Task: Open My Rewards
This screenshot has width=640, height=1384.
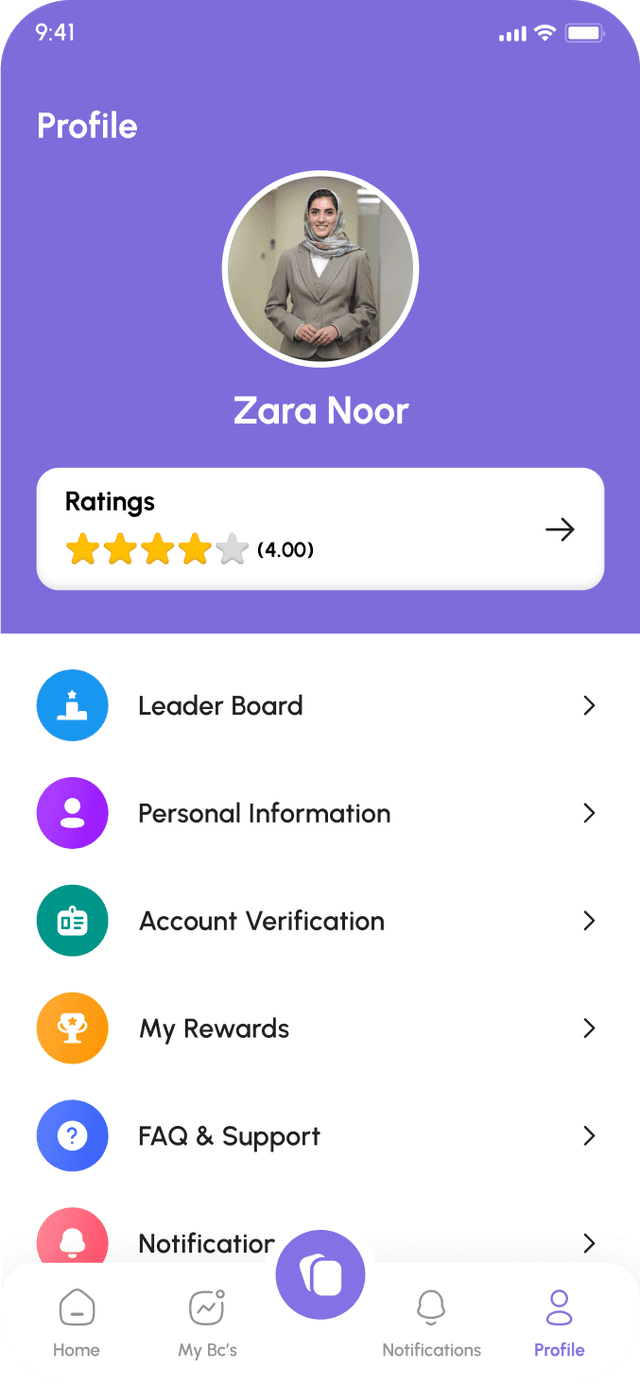Action: point(320,1029)
